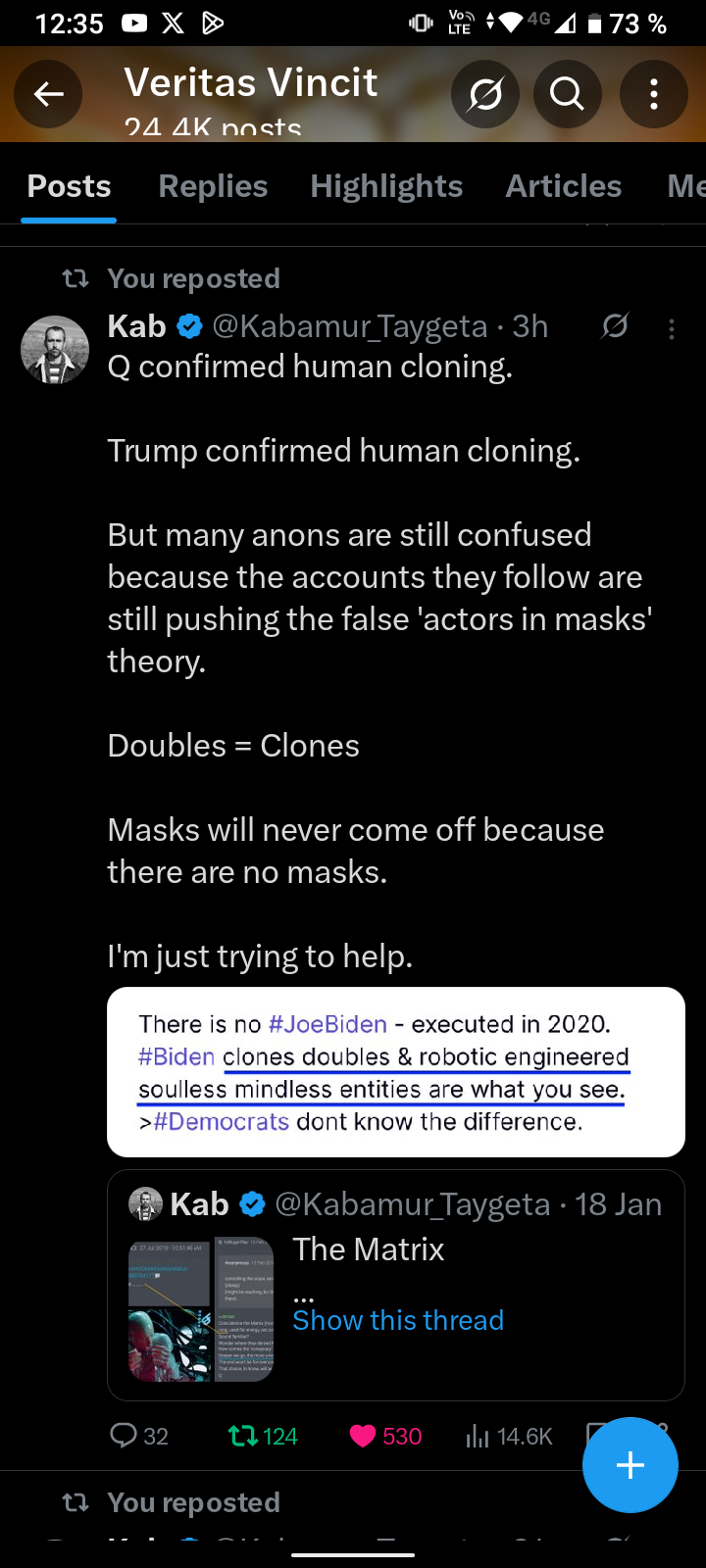Open Grok icon in the profile header
Image resolution: width=706 pixels, height=1568 pixels.
pos(485,94)
